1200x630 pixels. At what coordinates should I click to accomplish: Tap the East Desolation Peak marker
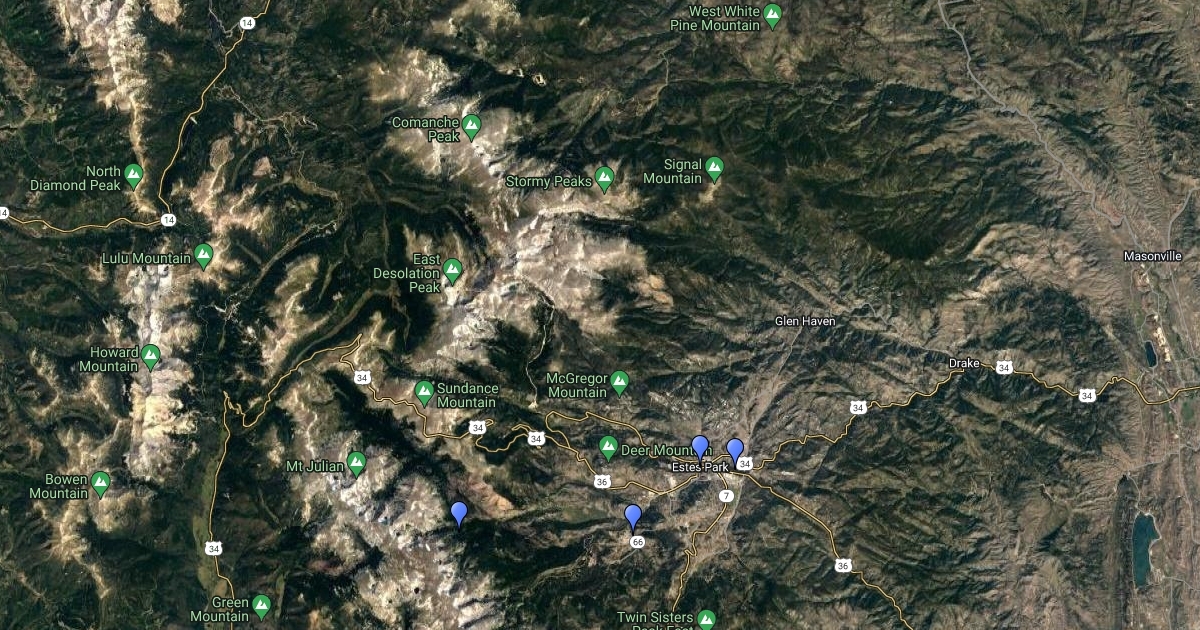click(452, 271)
